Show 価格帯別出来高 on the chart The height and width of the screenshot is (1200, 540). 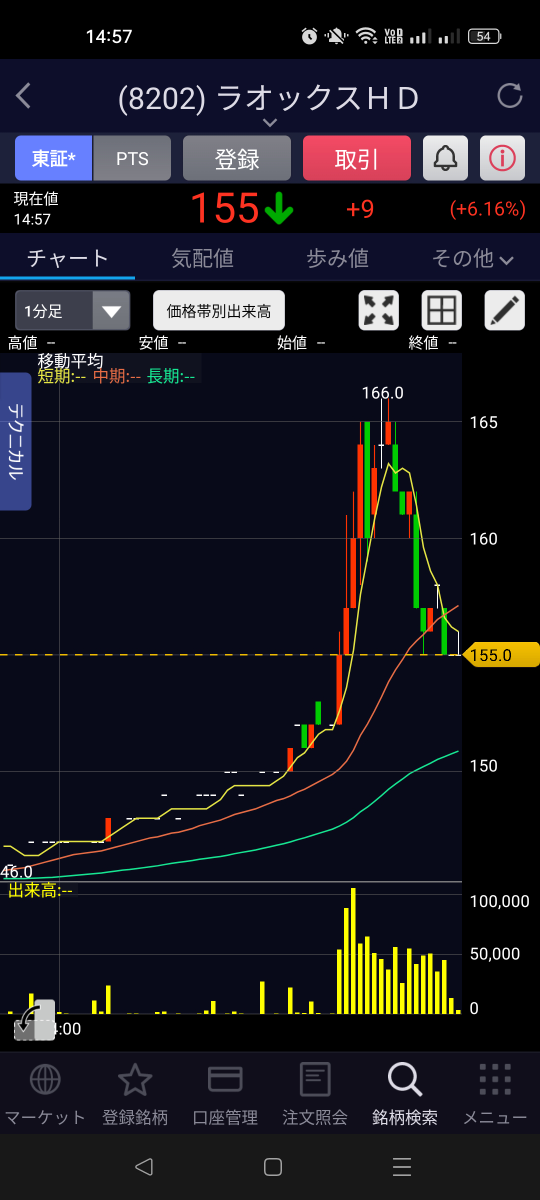point(219,311)
